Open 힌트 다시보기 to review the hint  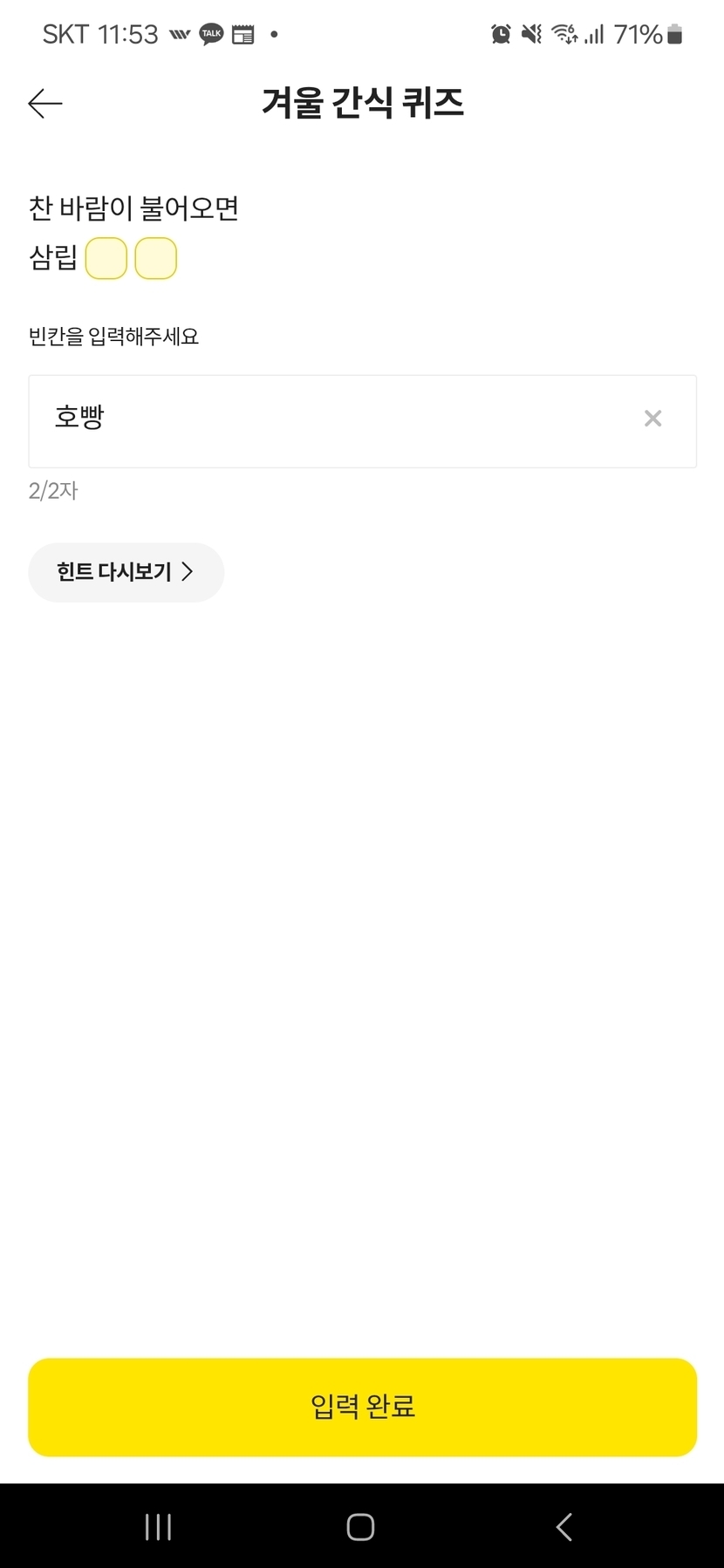coord(126,572)
